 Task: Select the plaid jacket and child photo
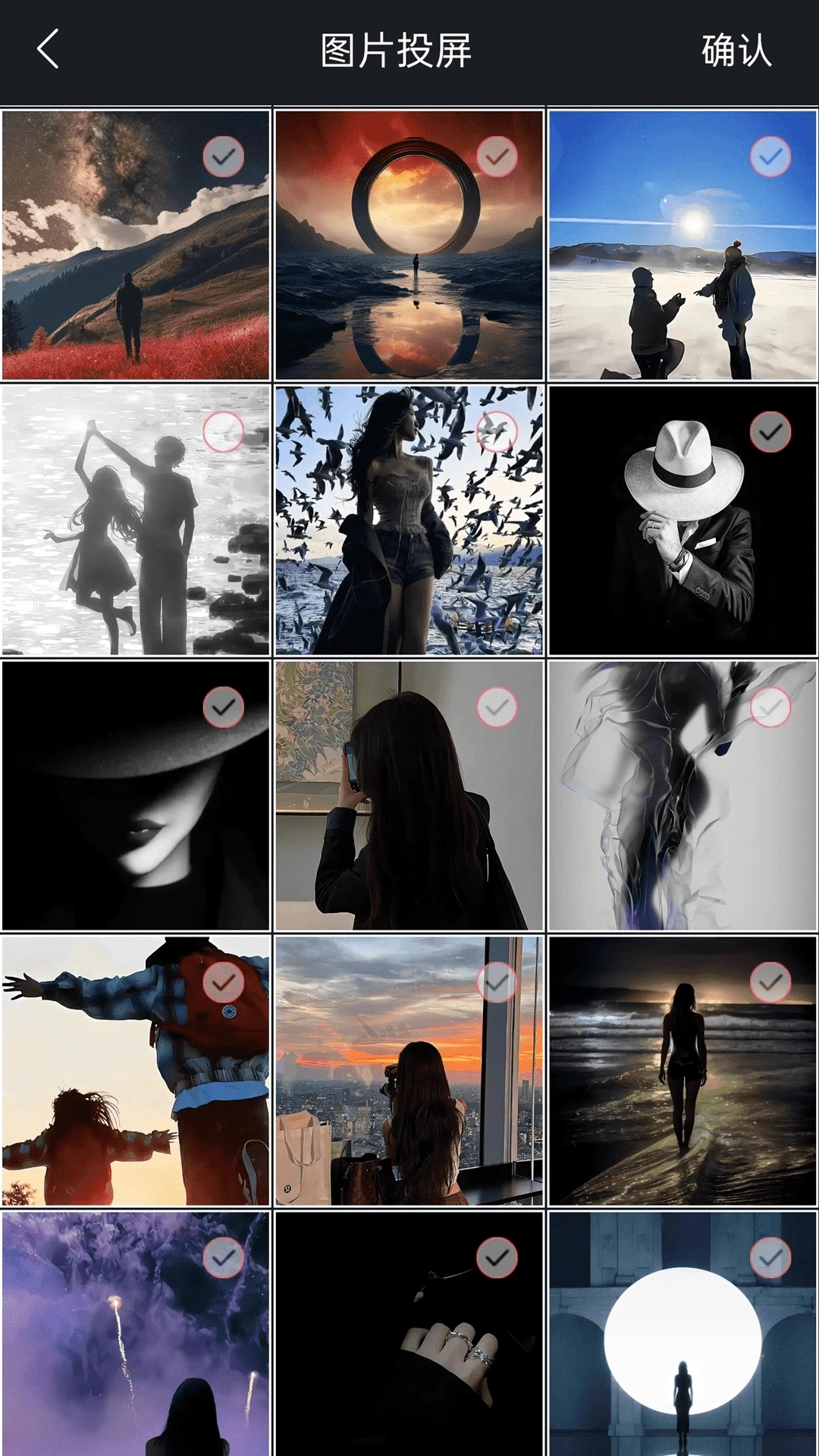tap(223, 983)
